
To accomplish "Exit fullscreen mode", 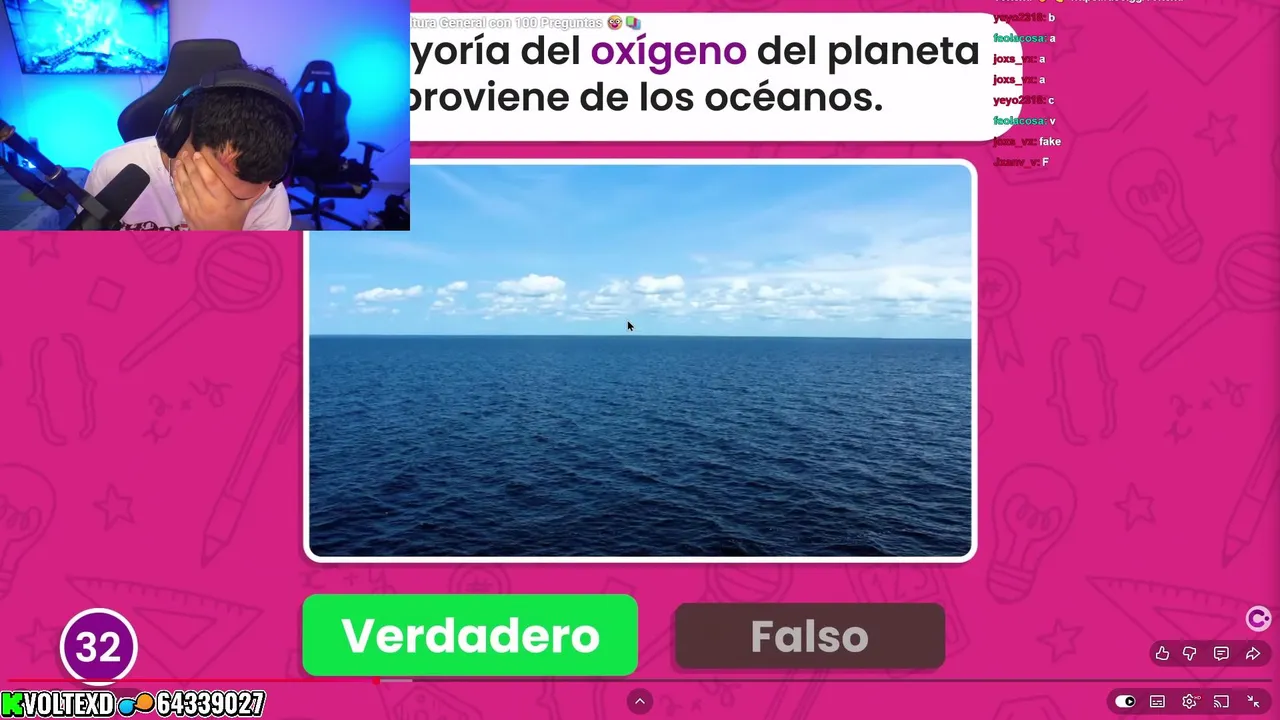I will pyautogui.click(x=1253, y=702).
